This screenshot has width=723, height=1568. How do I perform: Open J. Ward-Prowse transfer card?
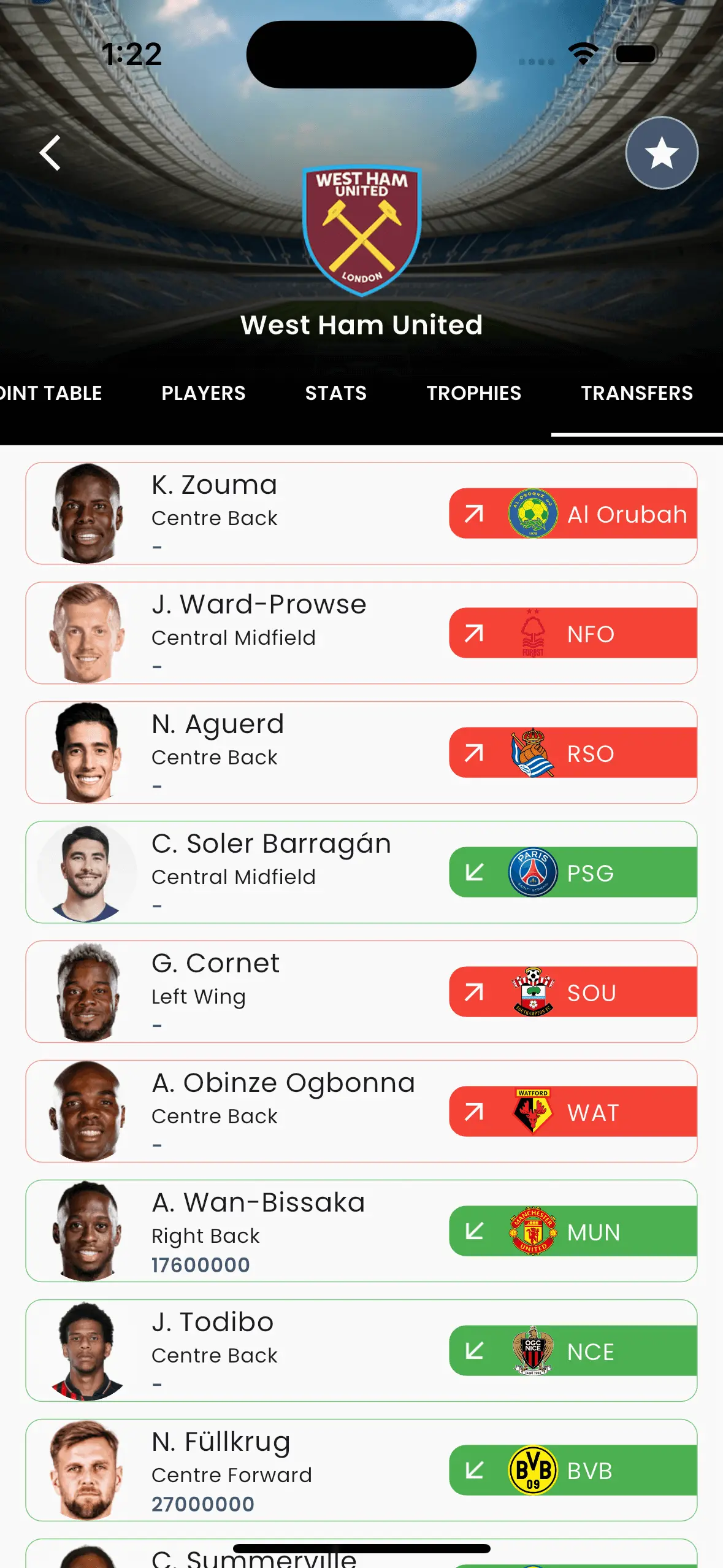click(x=361, y=633)
